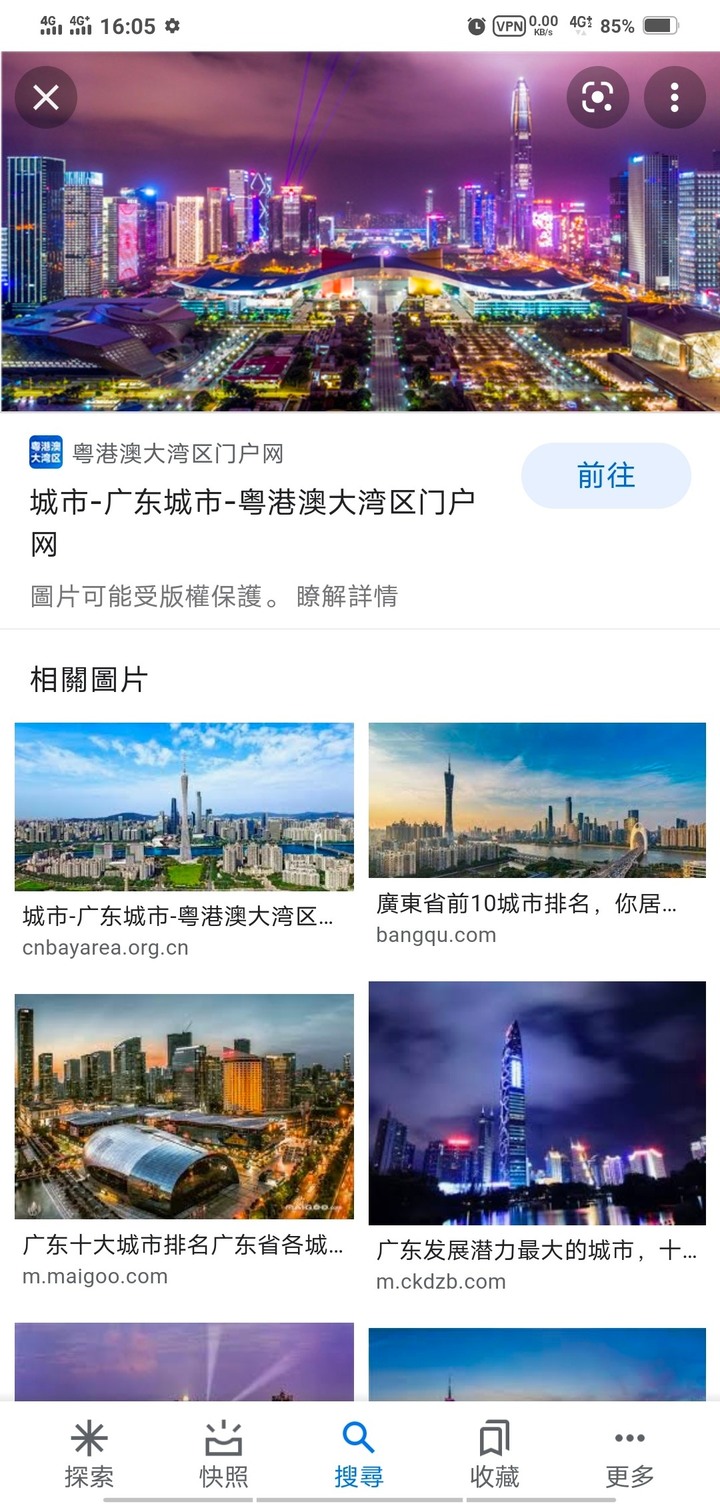
Task: Open the 城市-广东城市-粤港澳大湾区门户网 page title
Action: click(x=252, y=522)
